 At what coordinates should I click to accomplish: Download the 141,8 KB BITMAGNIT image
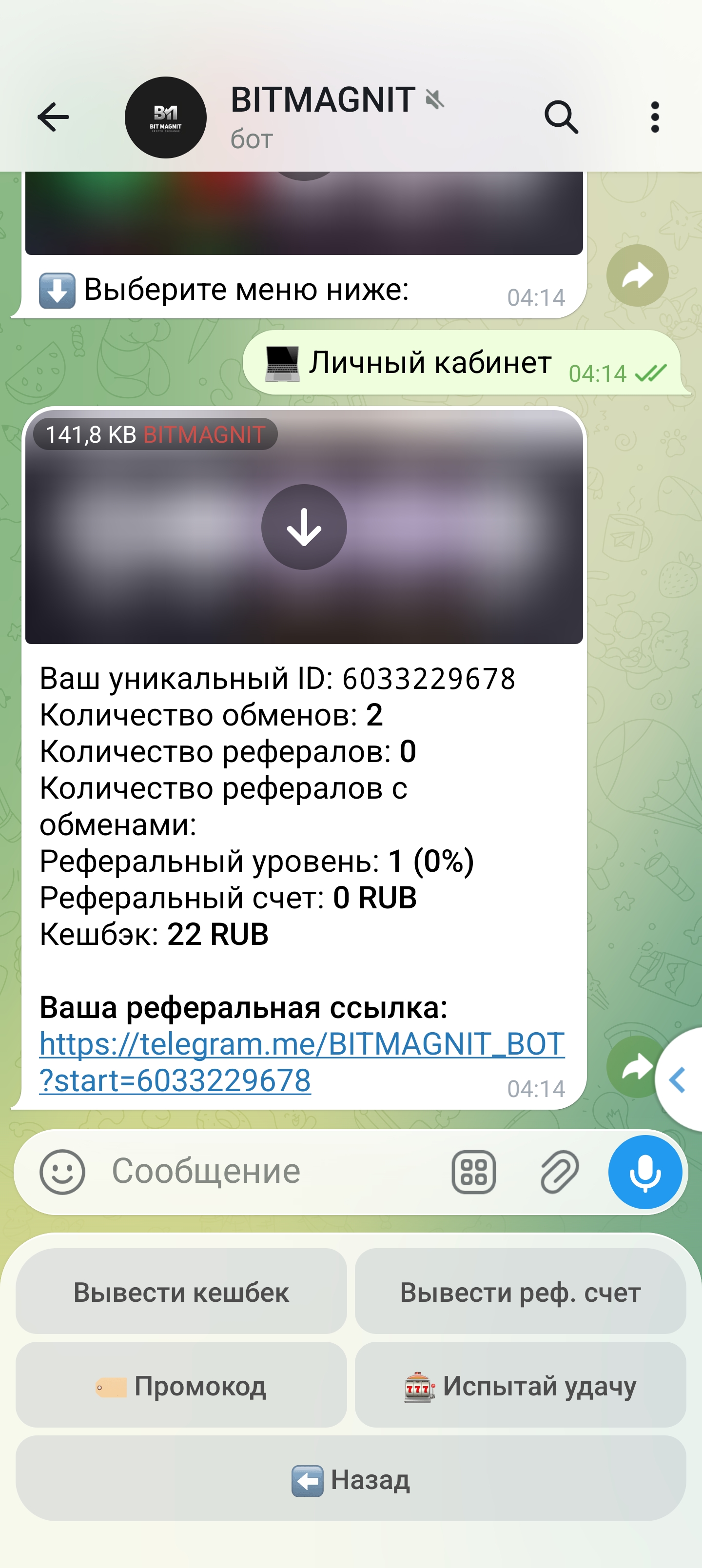(x=304, y=527)
